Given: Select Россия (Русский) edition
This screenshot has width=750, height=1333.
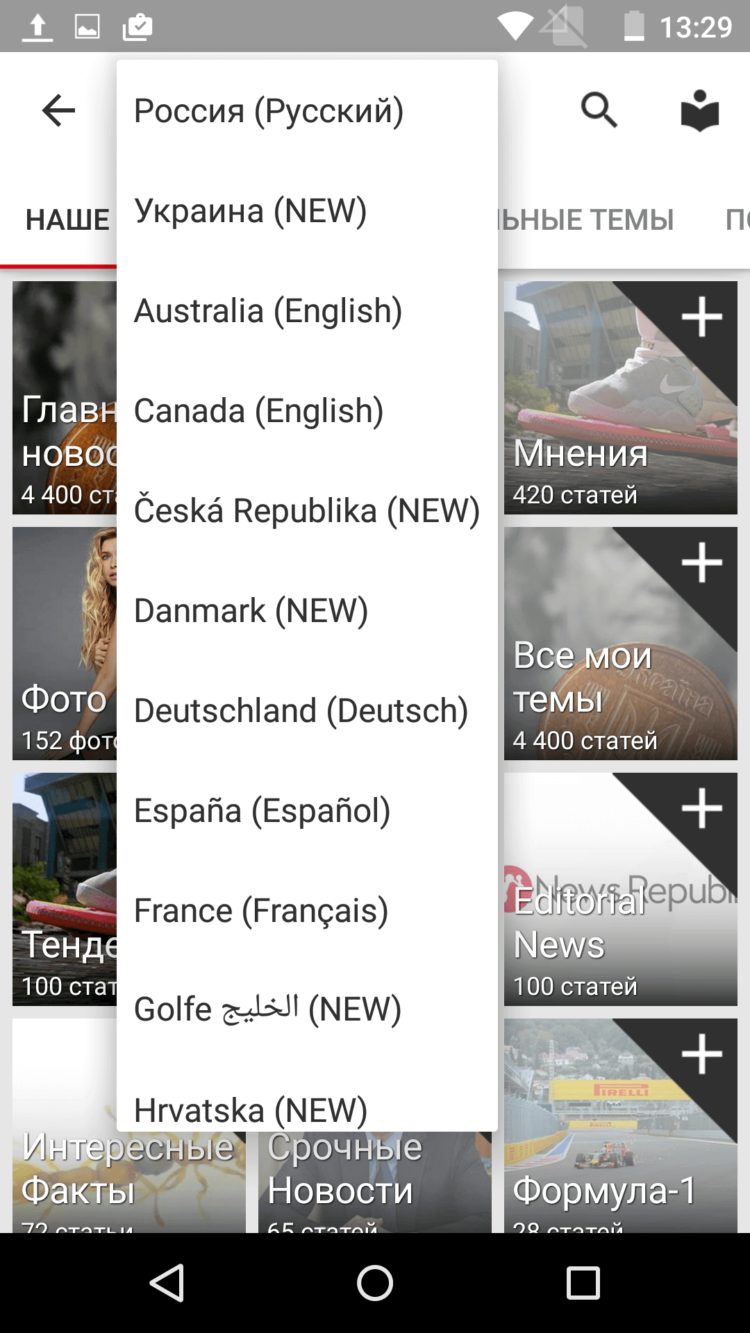Looking at the screenshot, I should 269,111.
